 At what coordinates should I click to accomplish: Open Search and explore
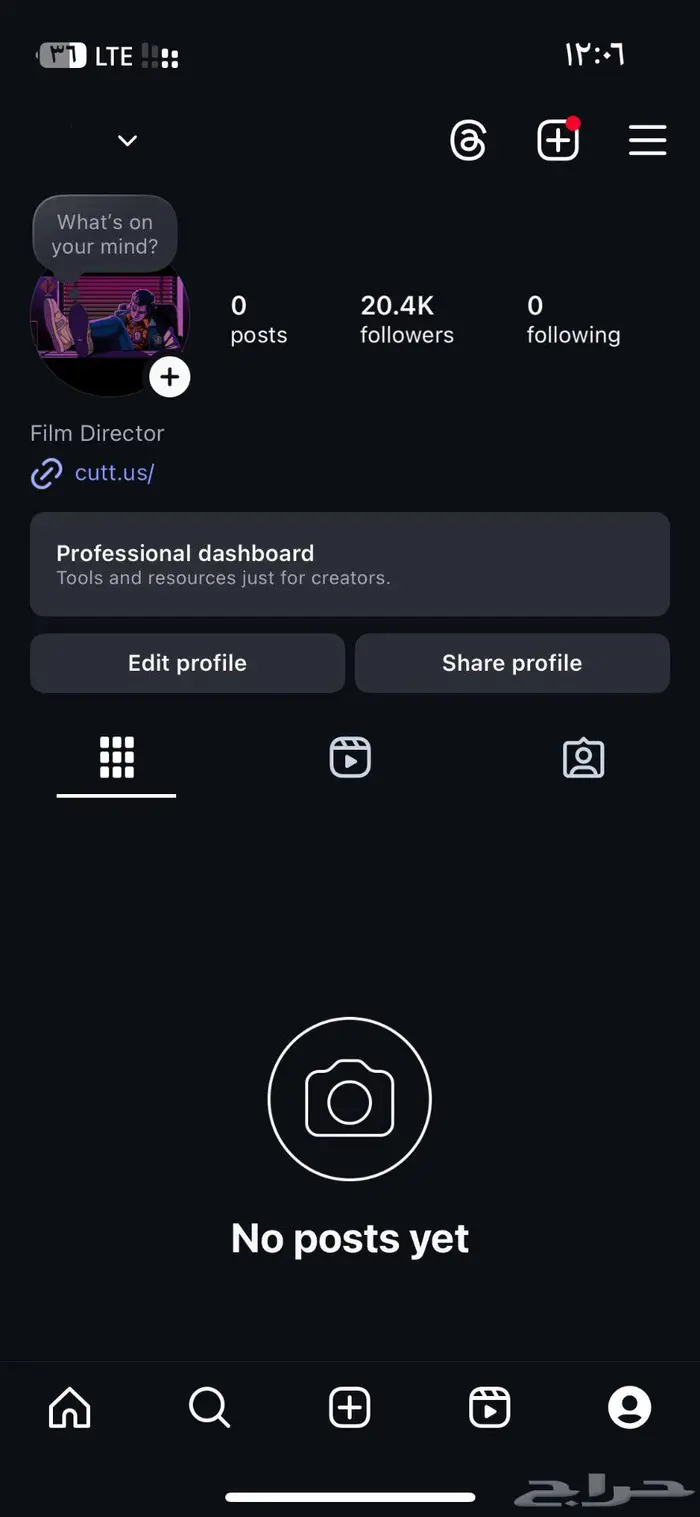pyautogui.click(x=209, y=1408)
